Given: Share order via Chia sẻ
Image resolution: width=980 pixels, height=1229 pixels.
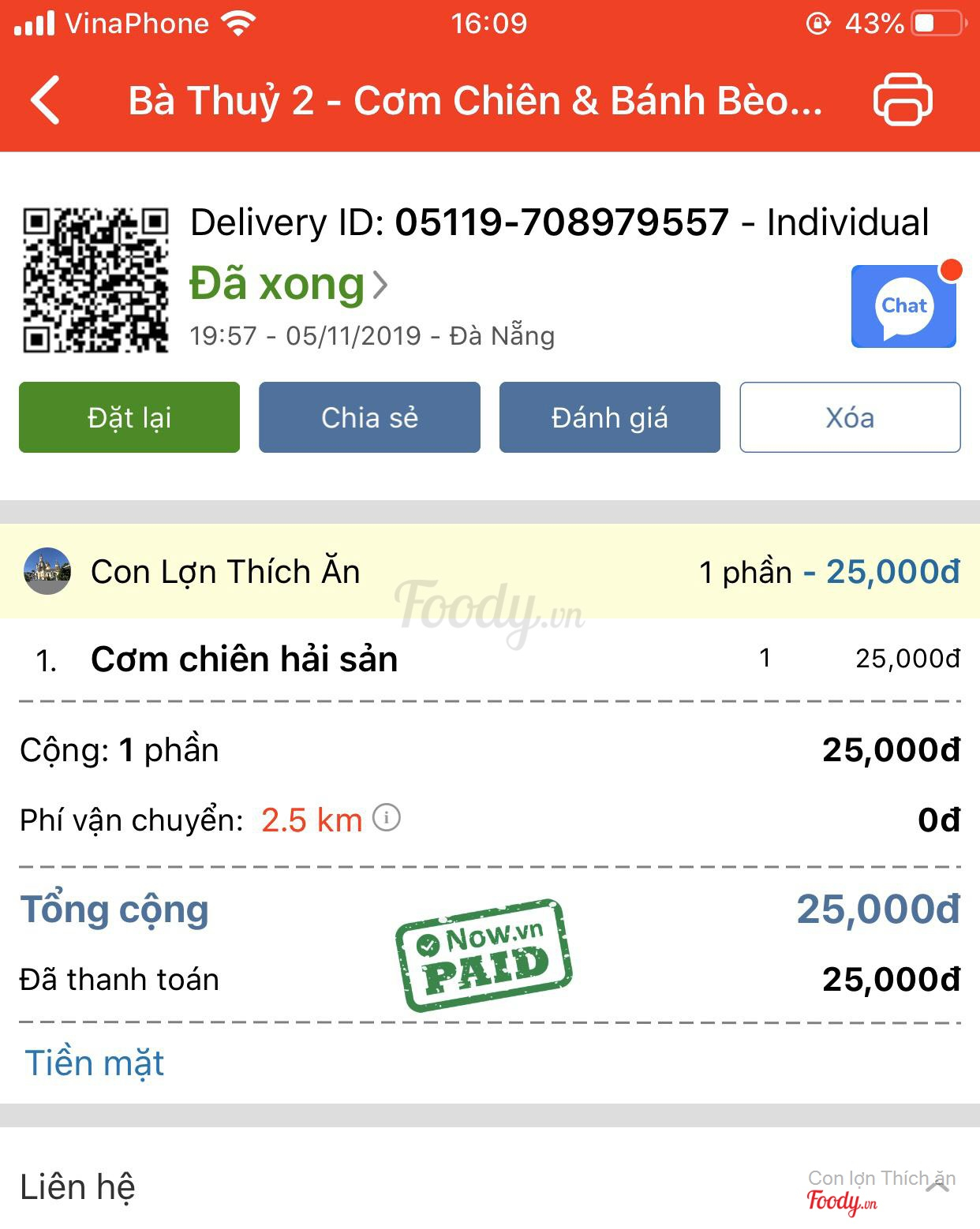Looking at the screenshot, I should tap(369, 417).
